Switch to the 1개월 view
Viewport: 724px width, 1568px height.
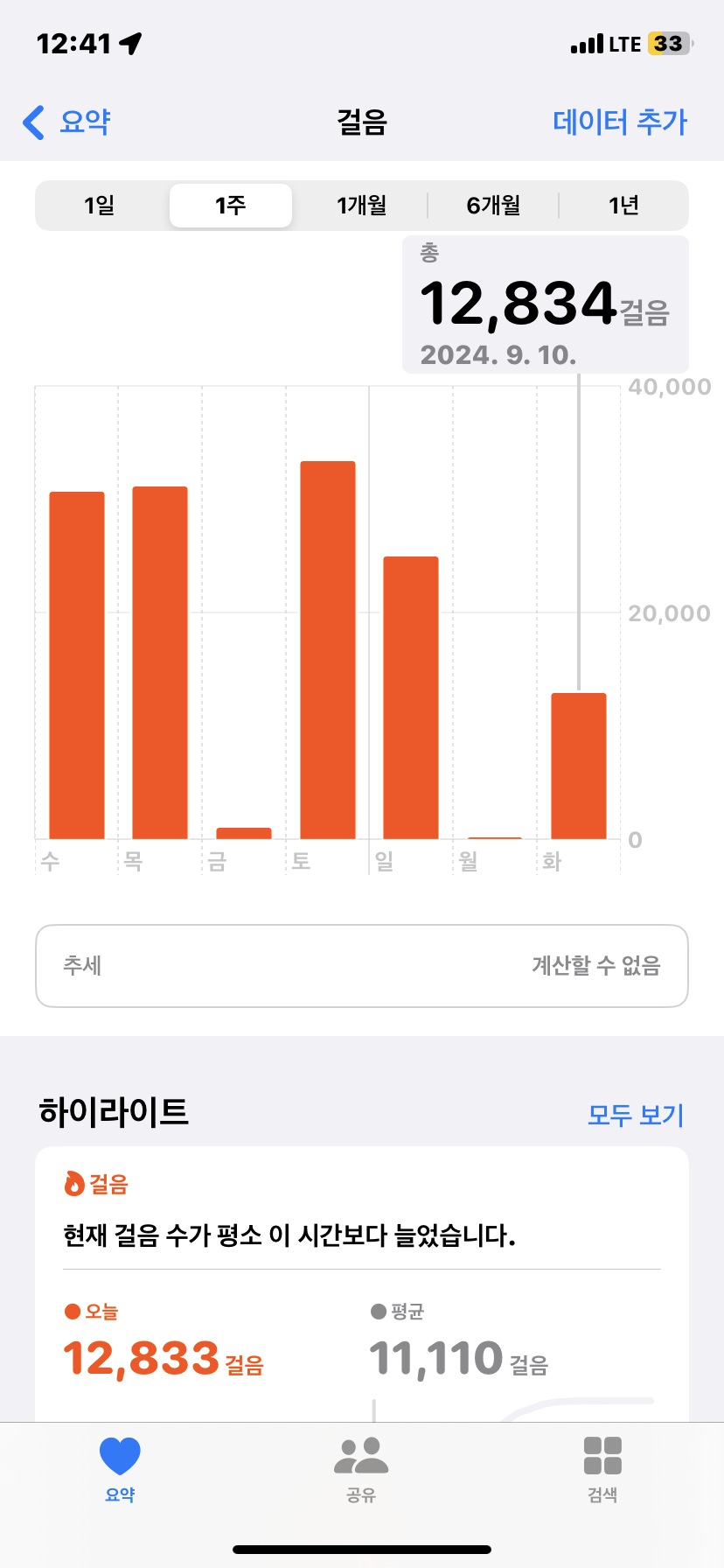click(361, 206)
